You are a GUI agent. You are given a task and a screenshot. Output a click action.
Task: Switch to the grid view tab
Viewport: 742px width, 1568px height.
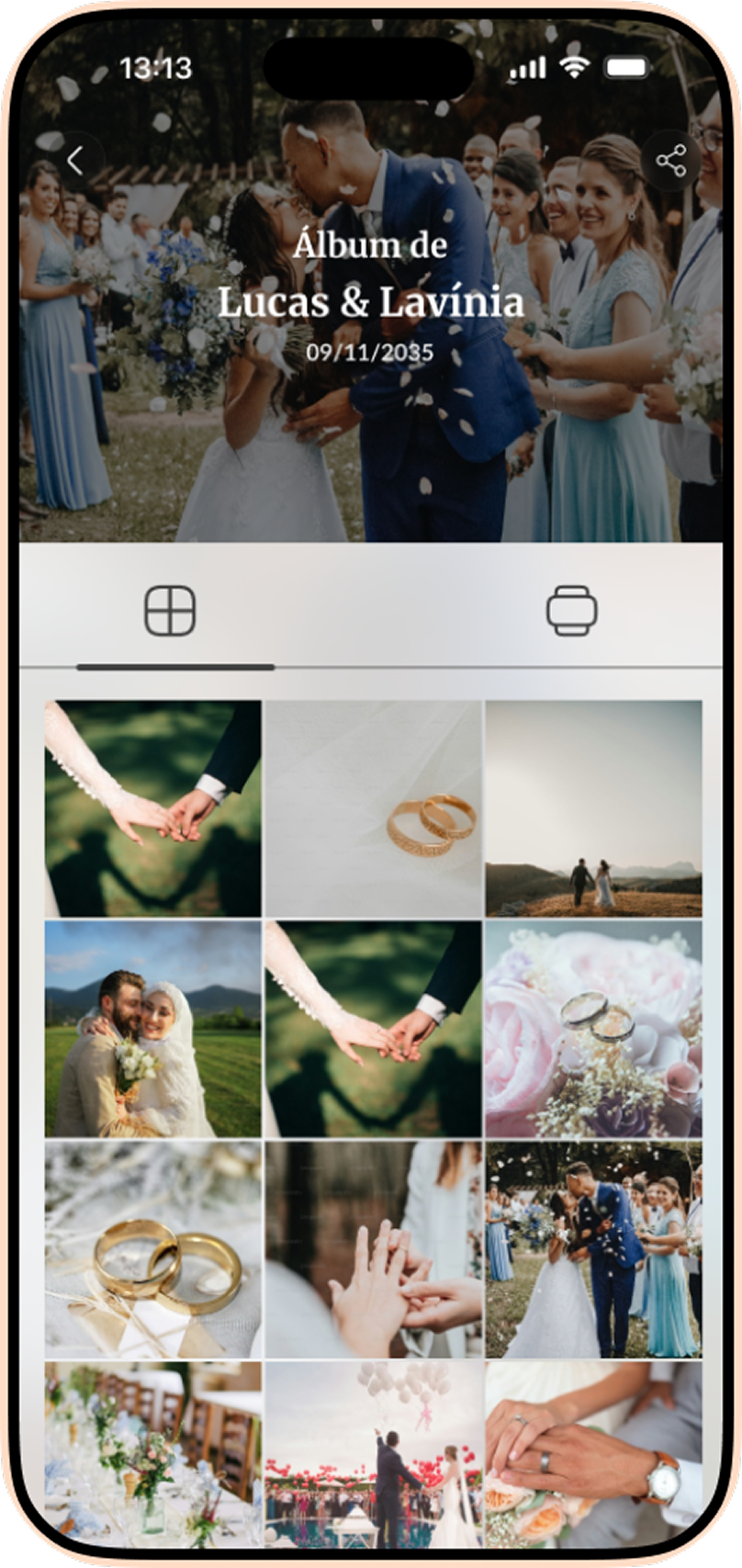(x=171, y=610)
